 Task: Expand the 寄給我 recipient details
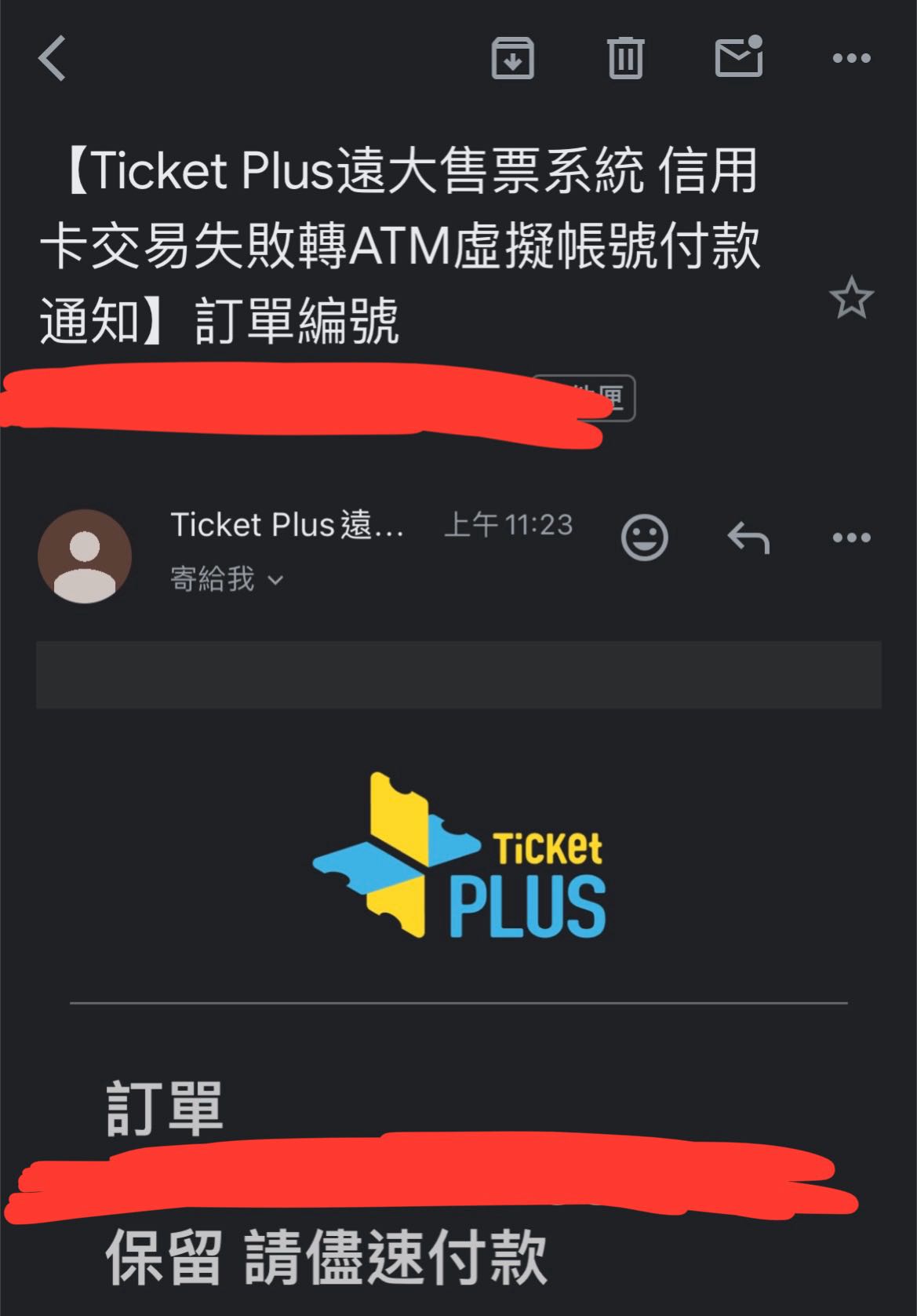pyautogui.click(x=226, y=580)
